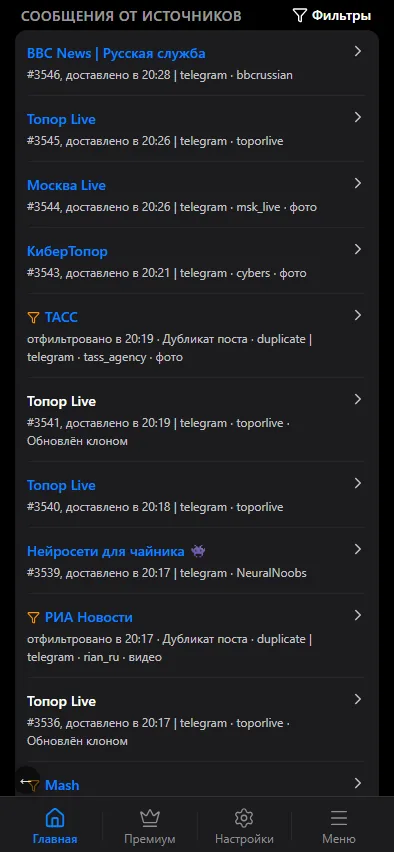Go to the Настройки tab
Image resolution: width=394 pixels, height=852 pixels.
[244, 825]
